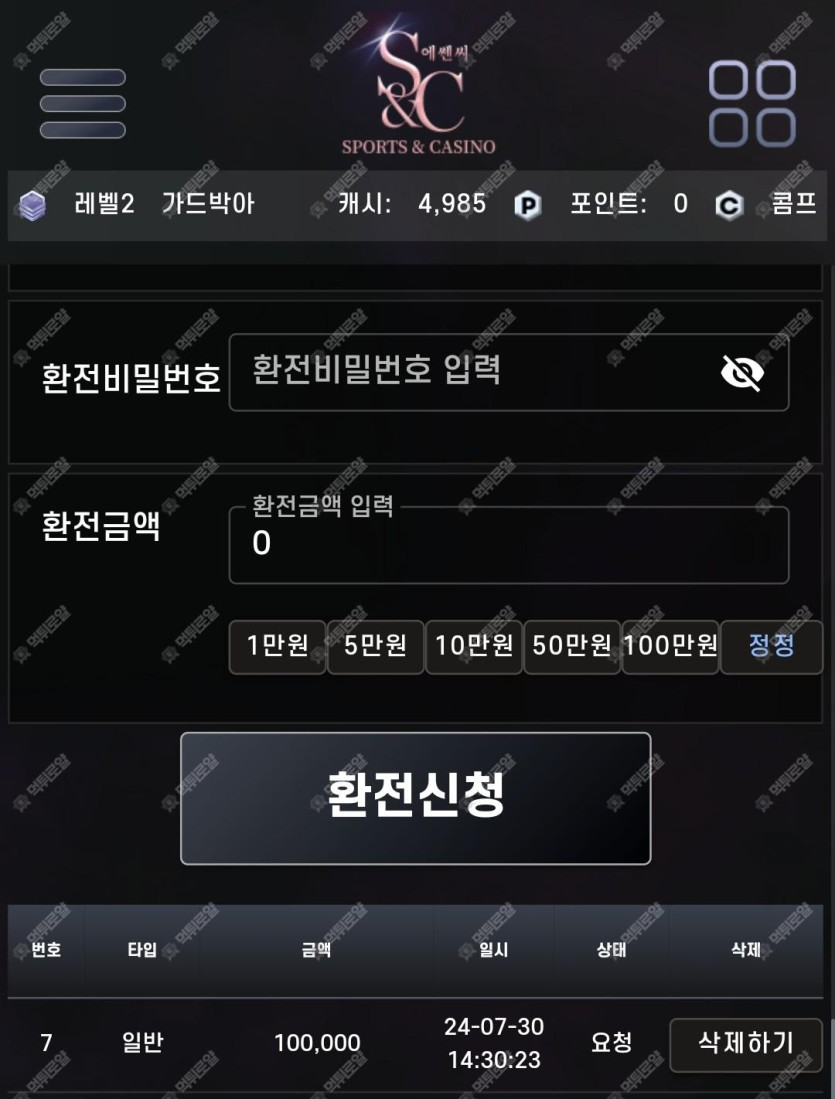Reset amount with 정정 button
Screen dimensions: 835x1099
[x=771, y=646]
